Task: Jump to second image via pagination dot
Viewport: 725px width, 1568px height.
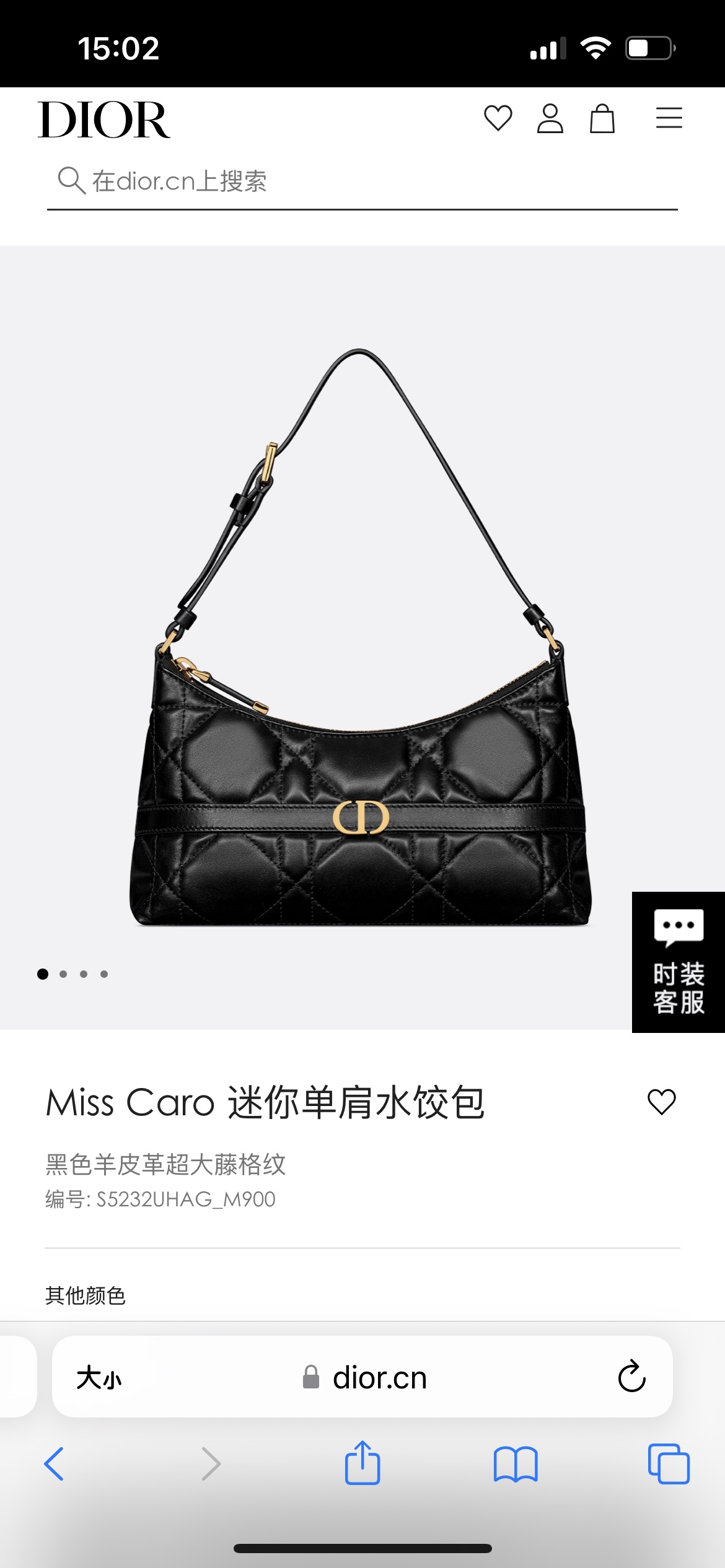Action: click(63, 974)
